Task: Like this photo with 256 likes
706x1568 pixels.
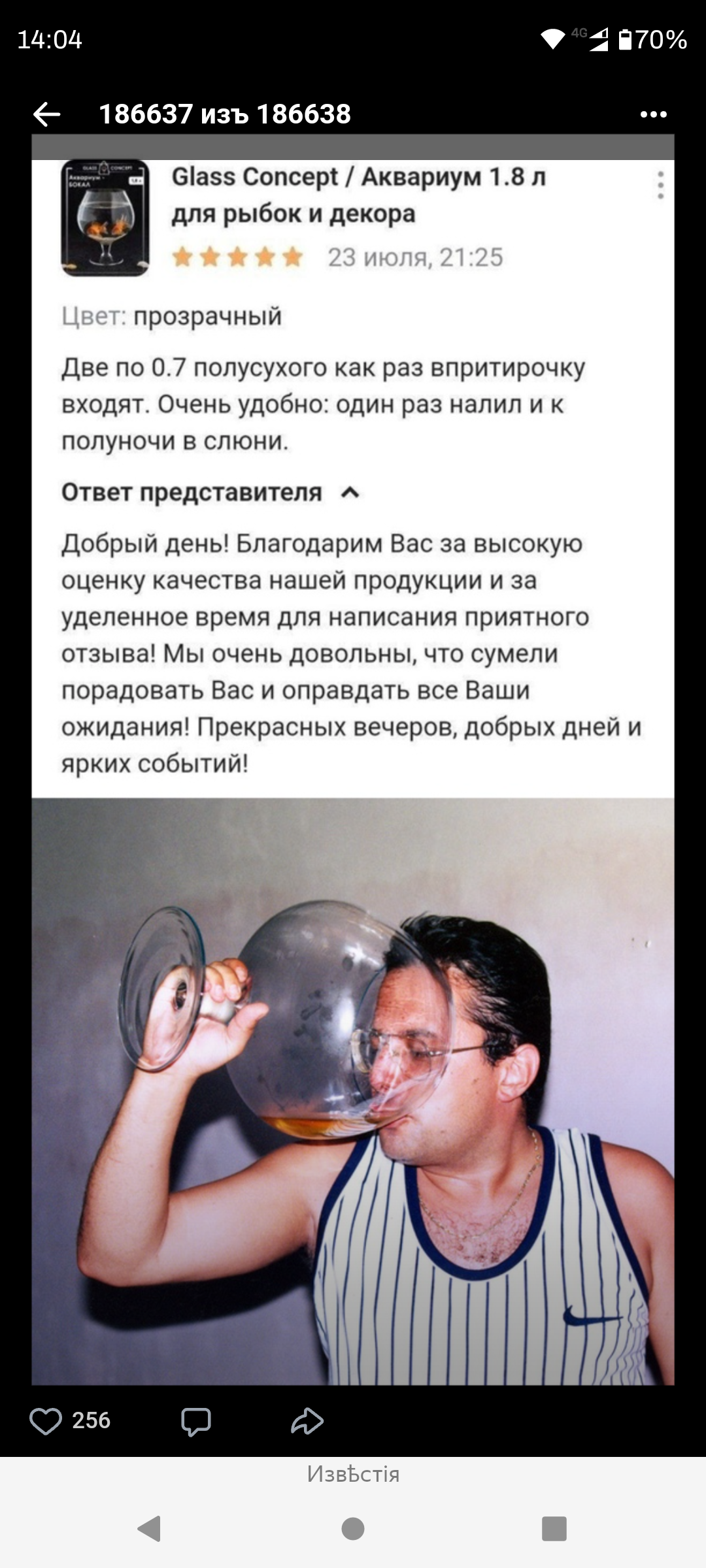Action: [46, 1421]
